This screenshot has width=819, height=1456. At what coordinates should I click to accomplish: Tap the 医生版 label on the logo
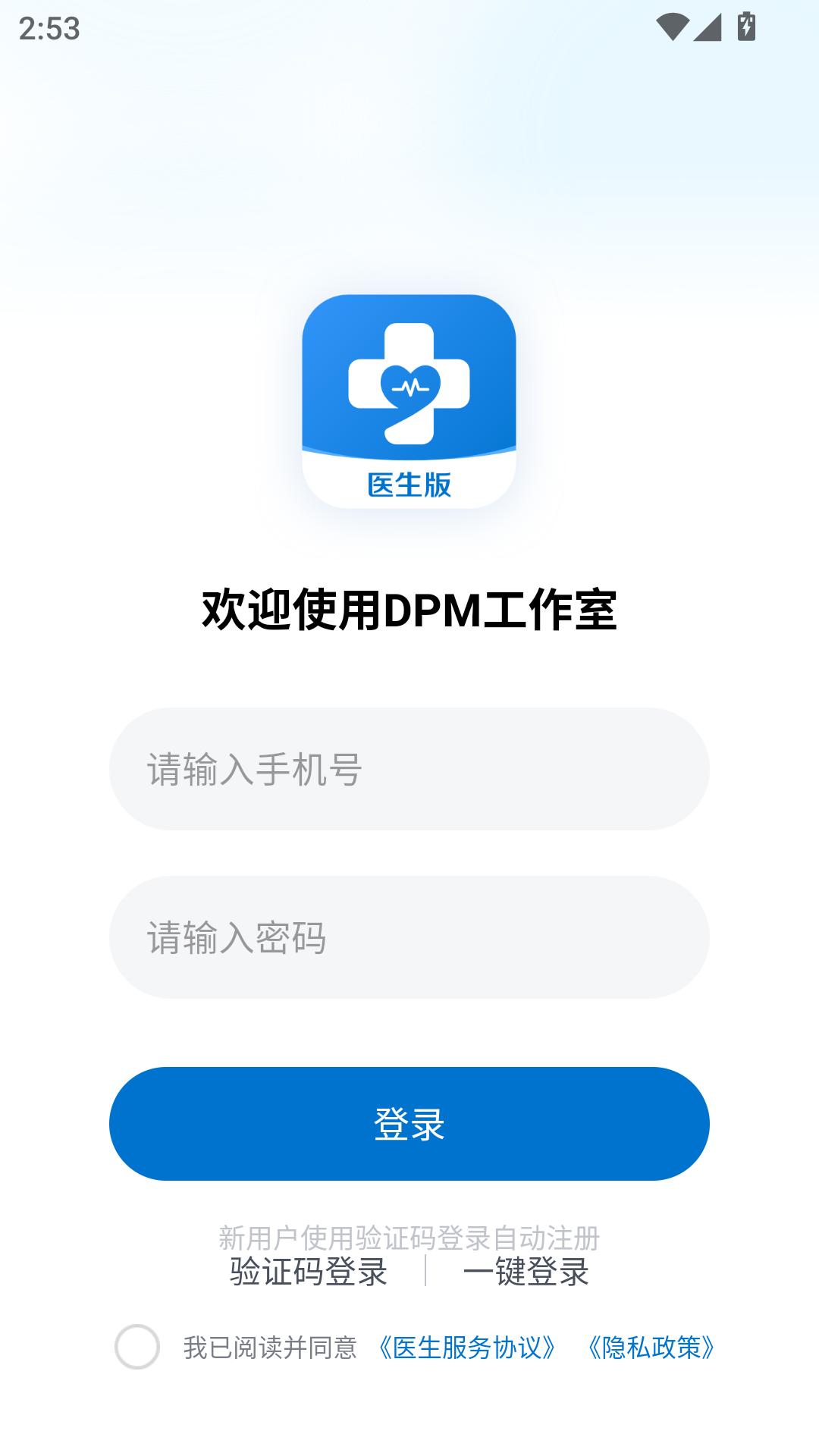pyautogui.click(x=409, y=485)
